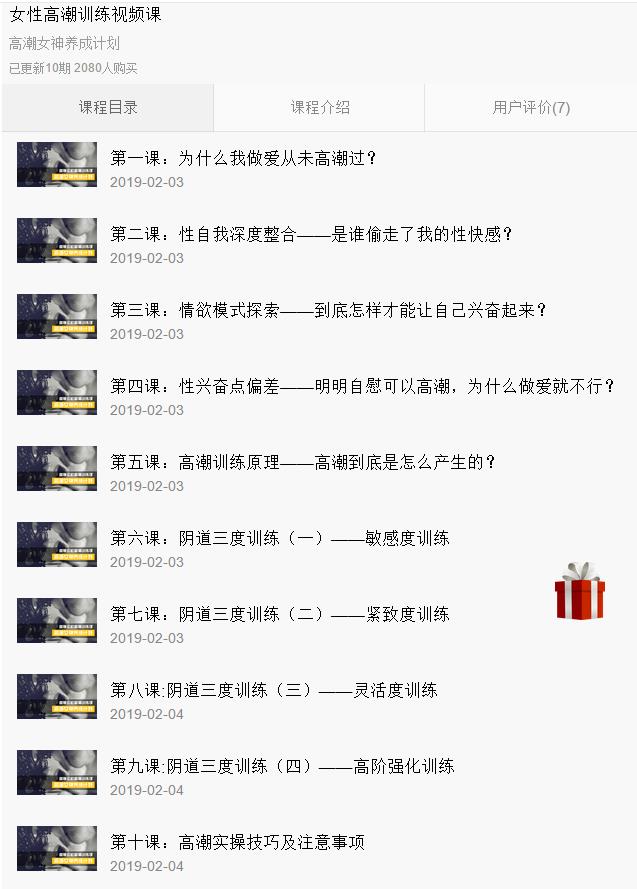
Task: Switch to the 课程目录 tab
Action: (108, 108)
